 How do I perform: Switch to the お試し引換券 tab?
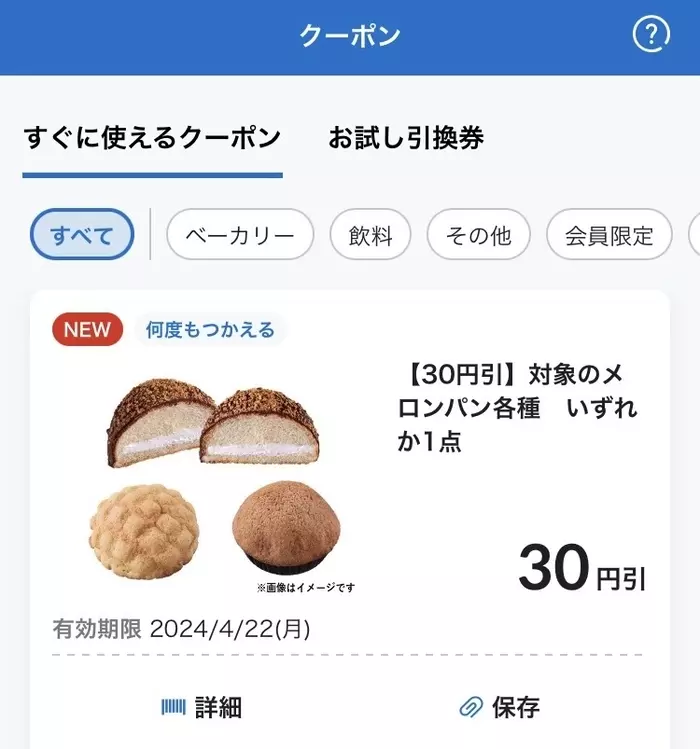(406, 138)
